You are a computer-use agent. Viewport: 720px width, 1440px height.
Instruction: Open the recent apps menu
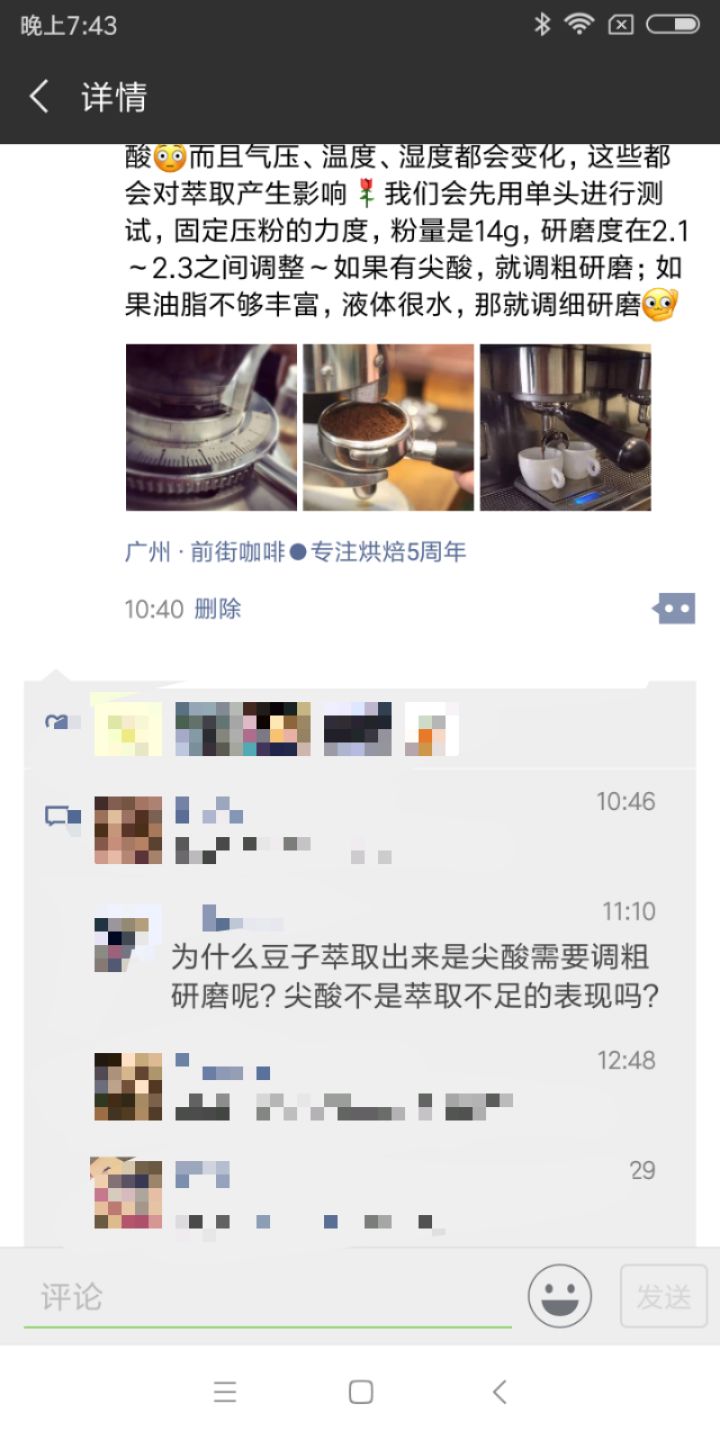225,1392
